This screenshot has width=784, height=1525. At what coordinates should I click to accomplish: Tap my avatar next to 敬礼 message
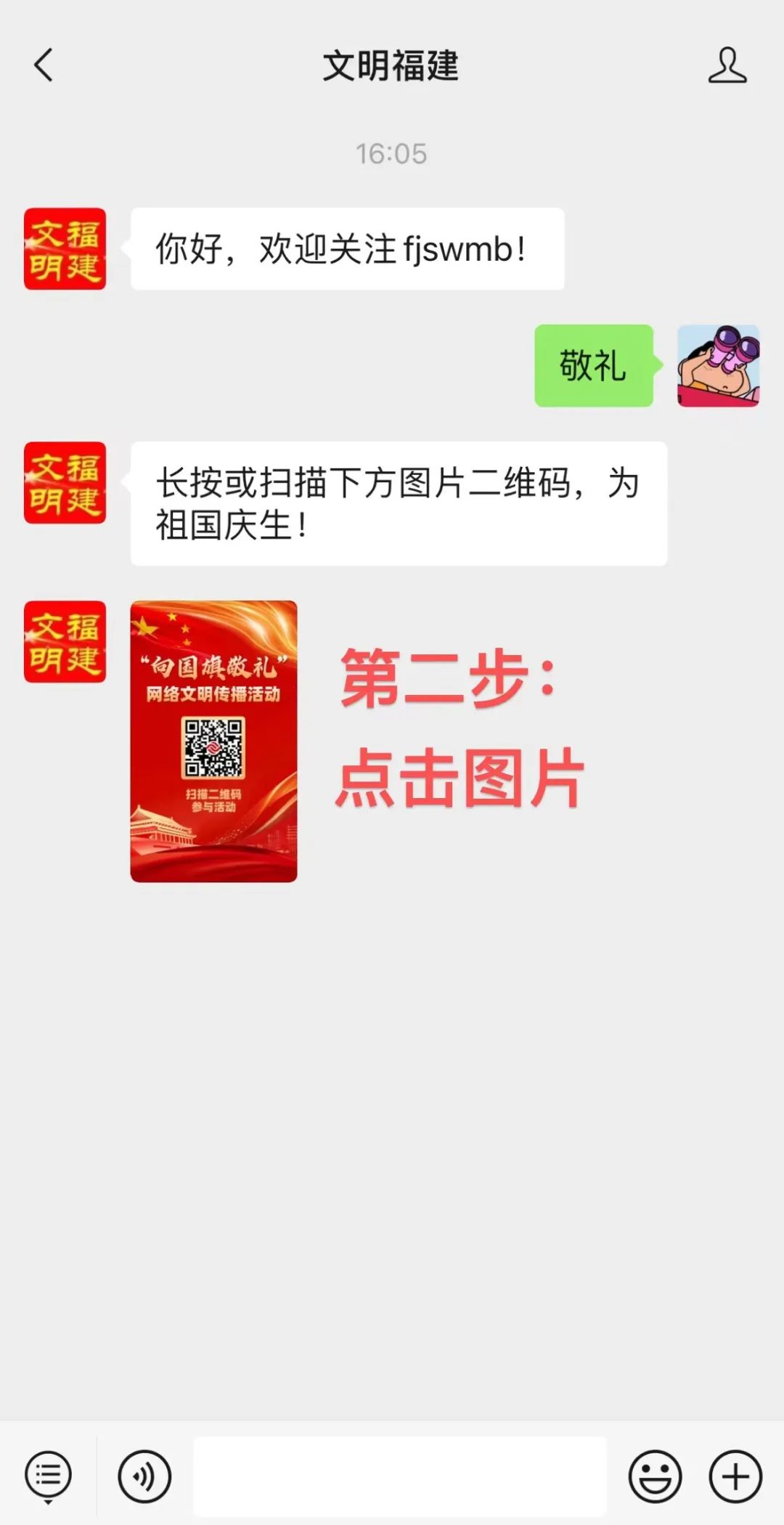(x=718, y=365)
